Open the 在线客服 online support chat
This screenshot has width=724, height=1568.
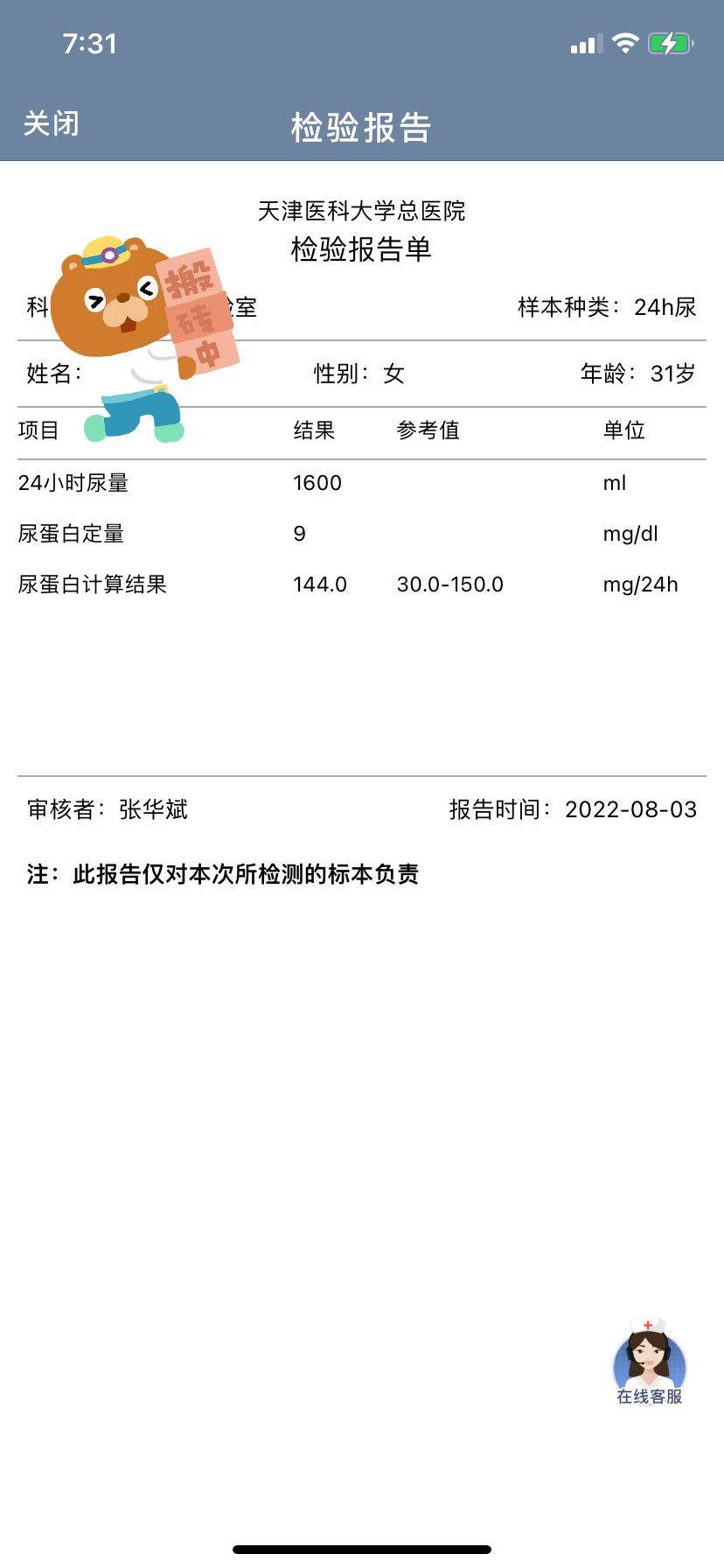[x=649, y=1362]
